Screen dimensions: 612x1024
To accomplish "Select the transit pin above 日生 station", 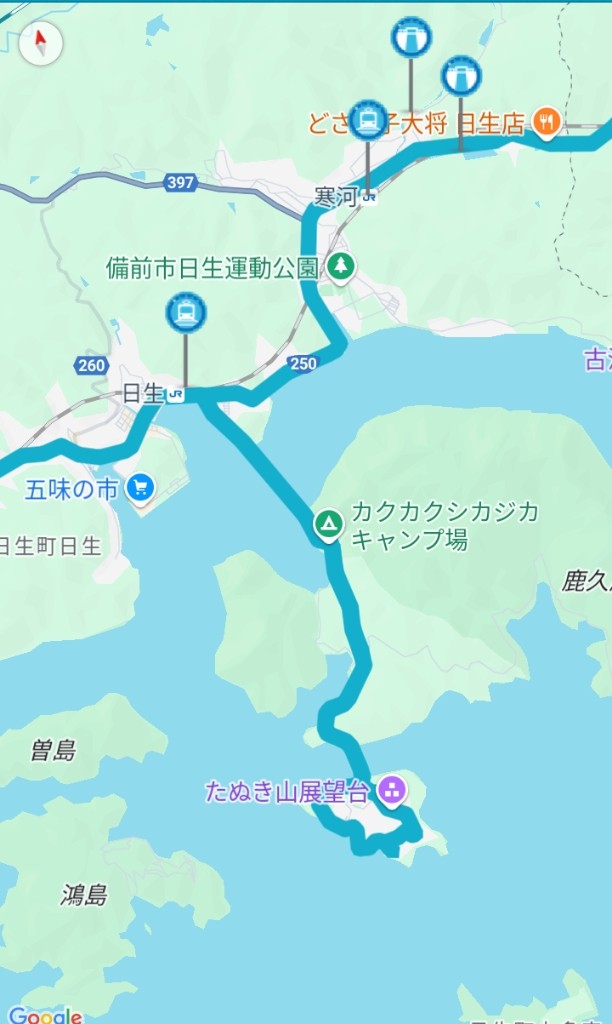I will (x=185, y=313).
